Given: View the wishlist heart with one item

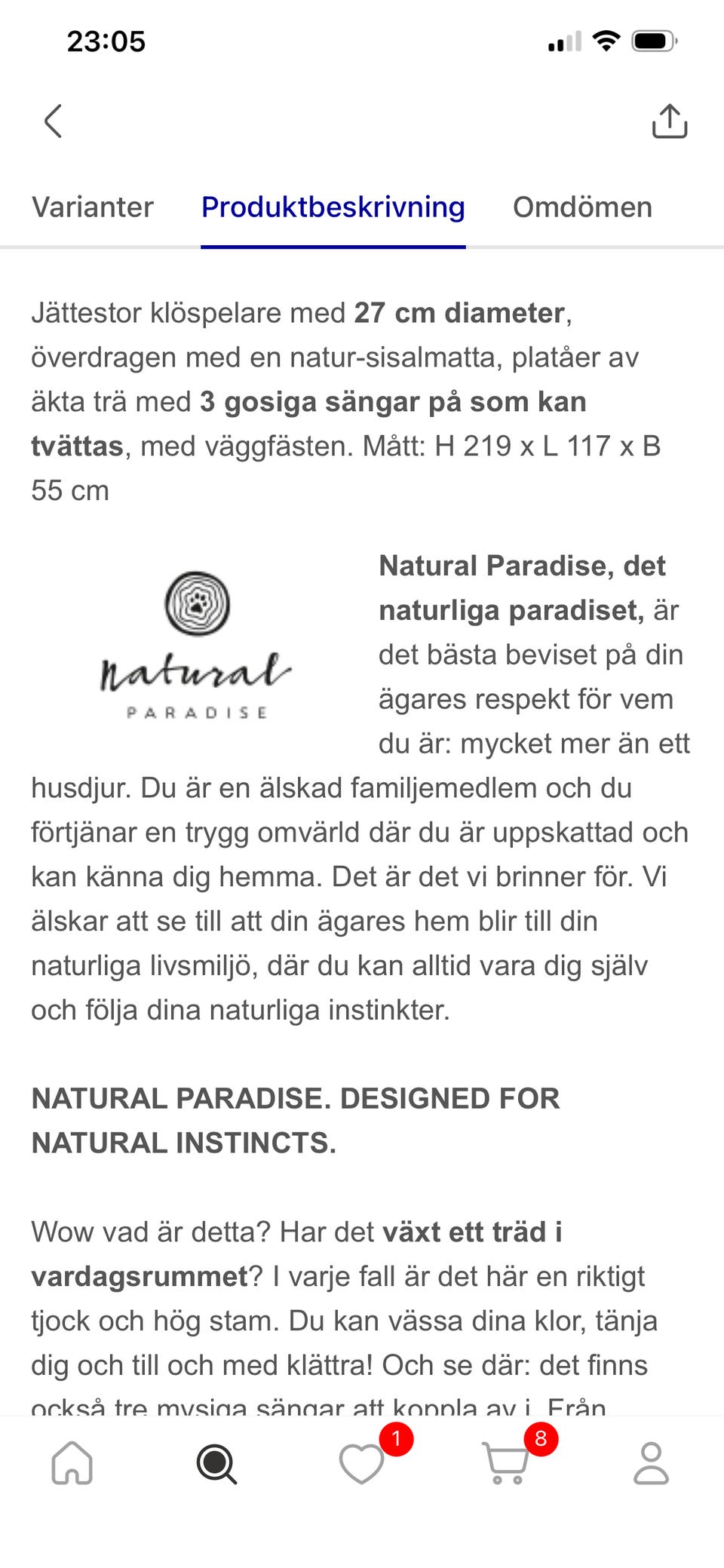Looking at the screenshot, I should click(x=362, y=1462).
